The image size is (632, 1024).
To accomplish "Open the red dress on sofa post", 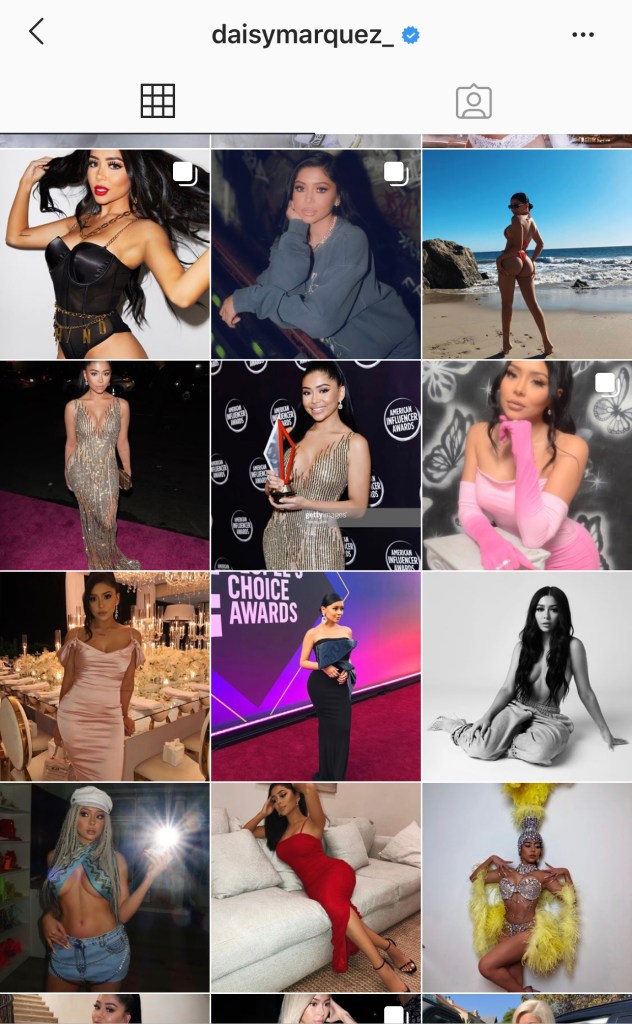I will [316, 887].
